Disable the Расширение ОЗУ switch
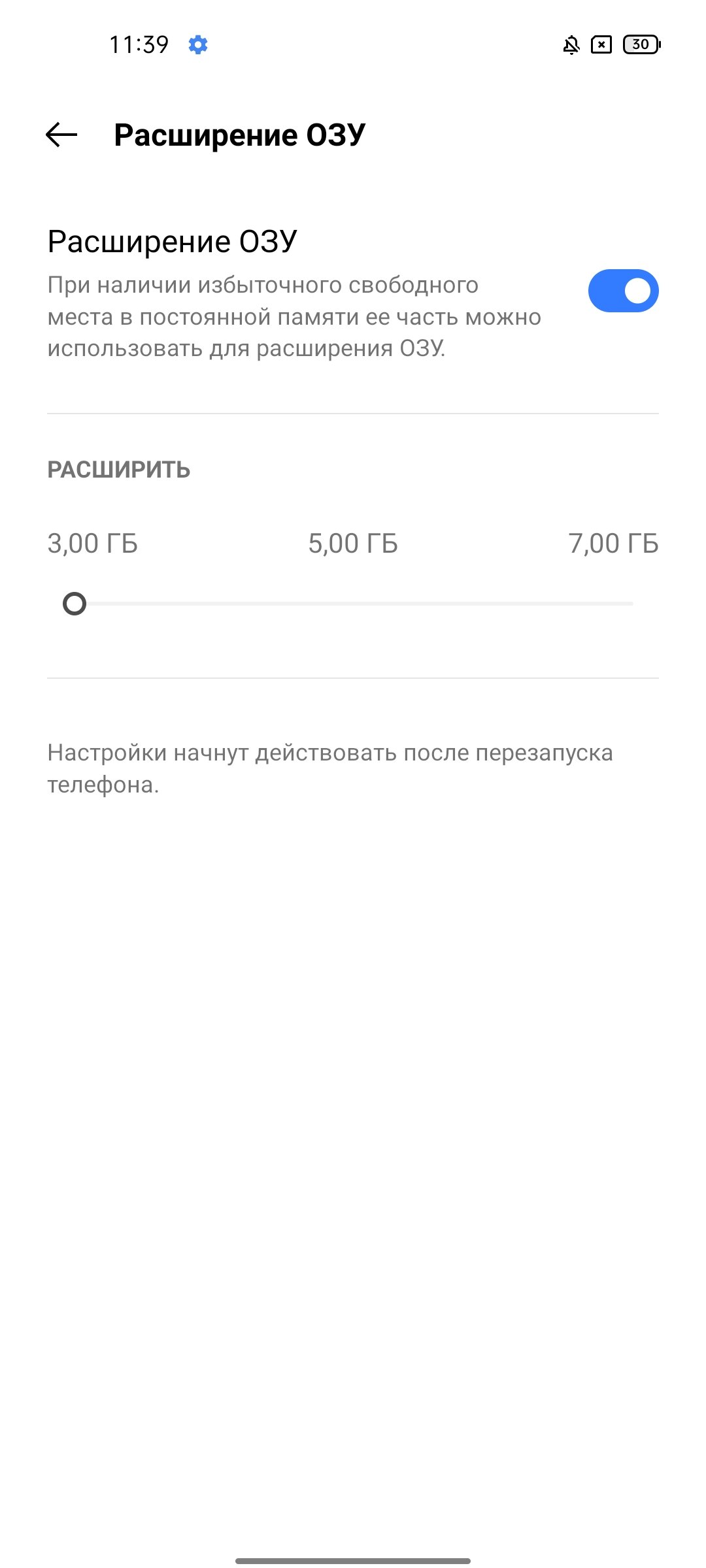The height and width of the screenshot is (1568, 706). (x=623, y=291)
